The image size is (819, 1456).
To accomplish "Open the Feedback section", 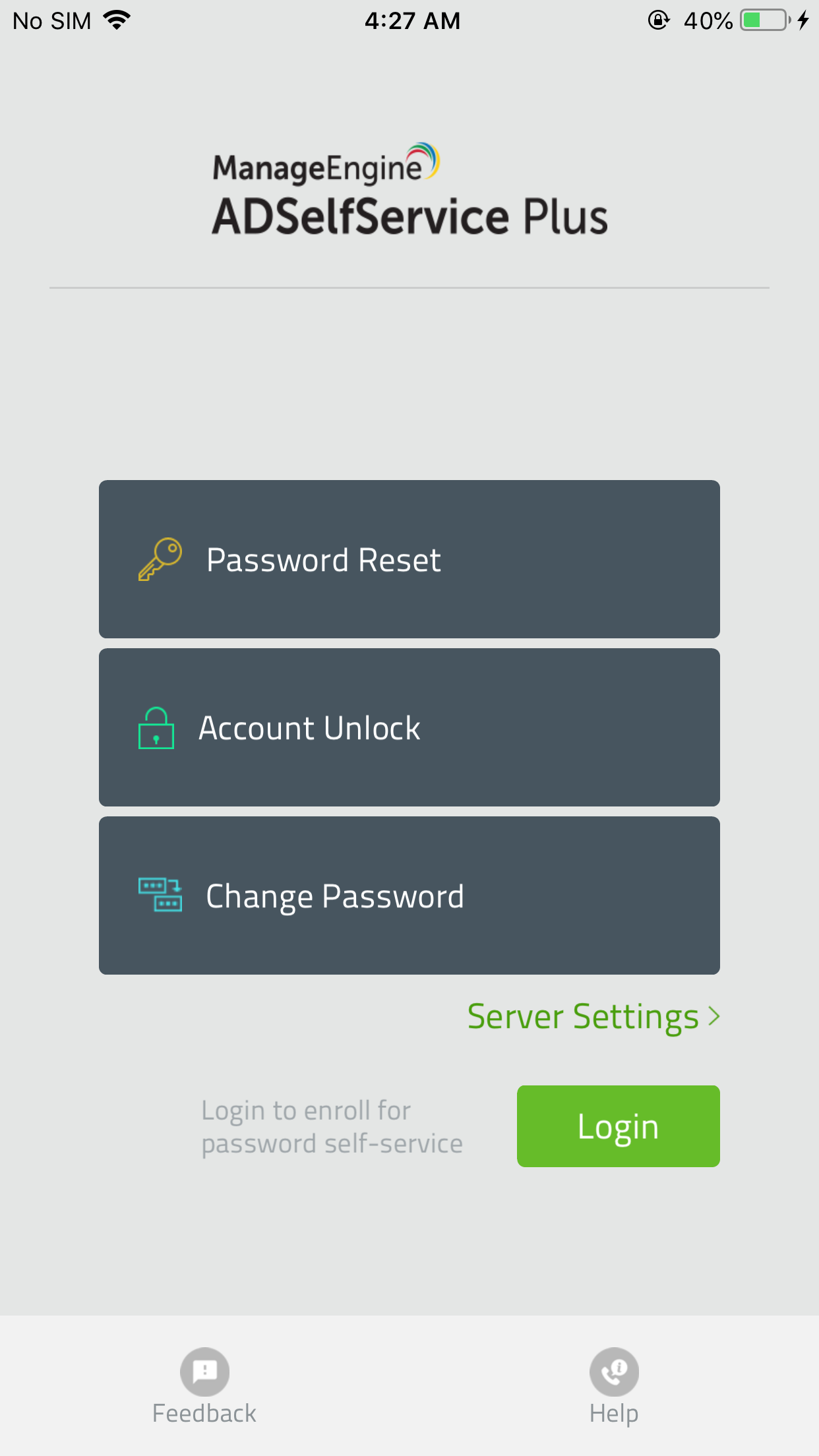I will pos(204,1386).
